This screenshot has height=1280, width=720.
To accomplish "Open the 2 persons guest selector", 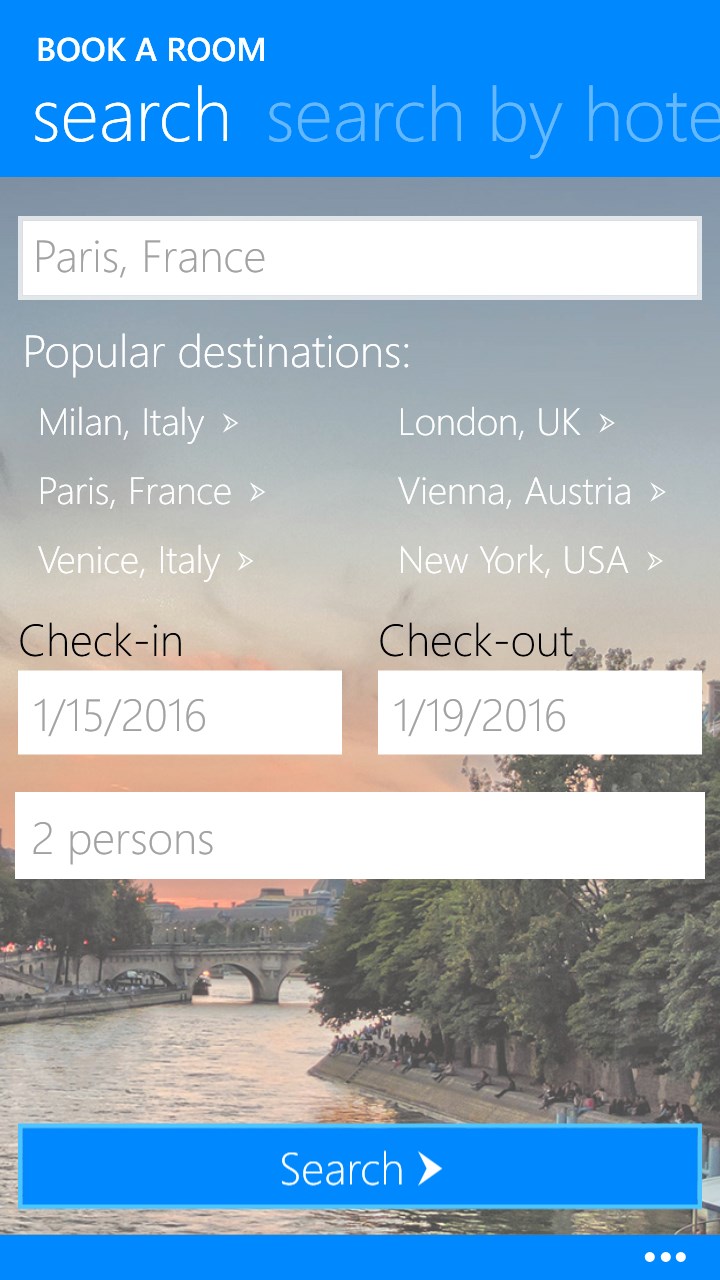I will pos(360,837).
